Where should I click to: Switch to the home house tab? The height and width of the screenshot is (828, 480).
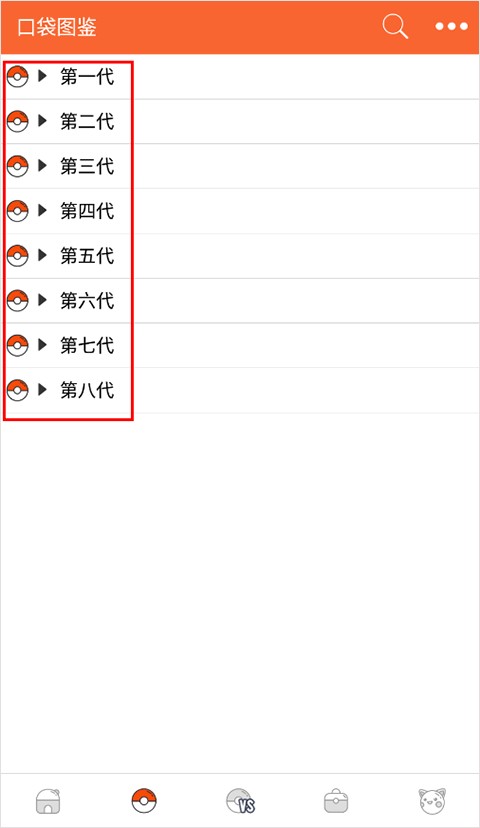[x=48, y=801]
